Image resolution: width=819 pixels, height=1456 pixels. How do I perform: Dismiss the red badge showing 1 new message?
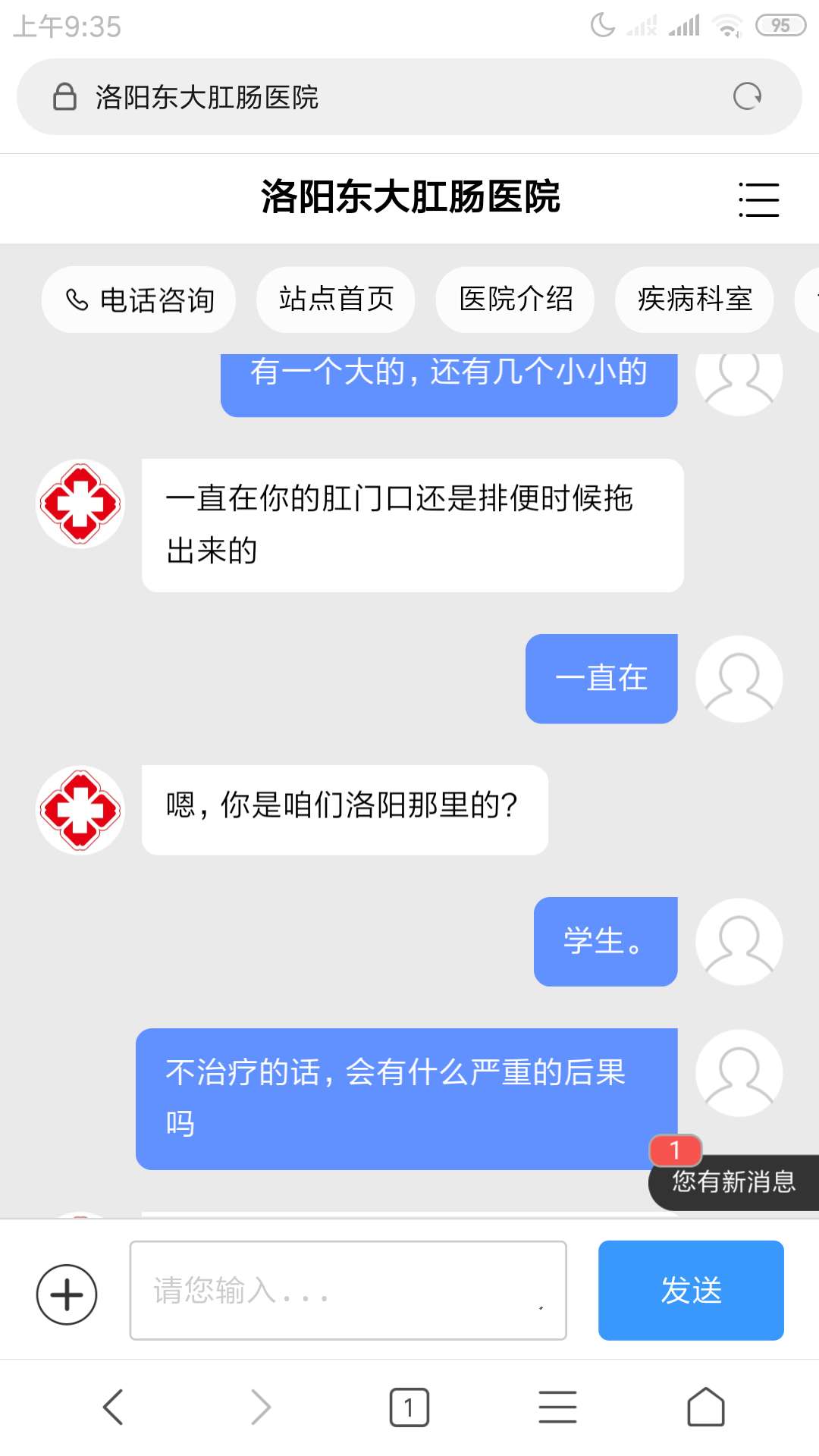tap(677, 1150)
